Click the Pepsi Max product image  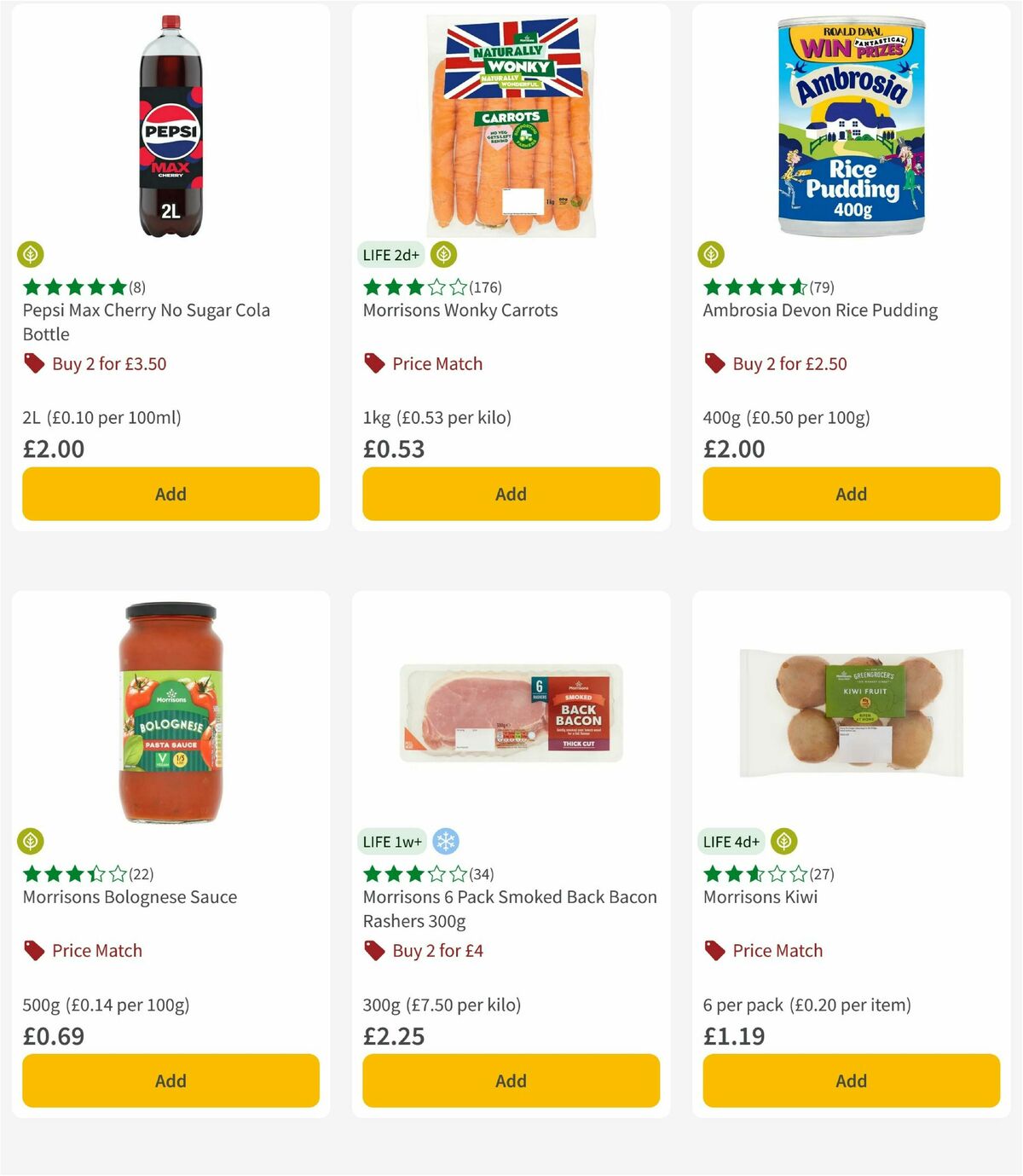(170, 124)
